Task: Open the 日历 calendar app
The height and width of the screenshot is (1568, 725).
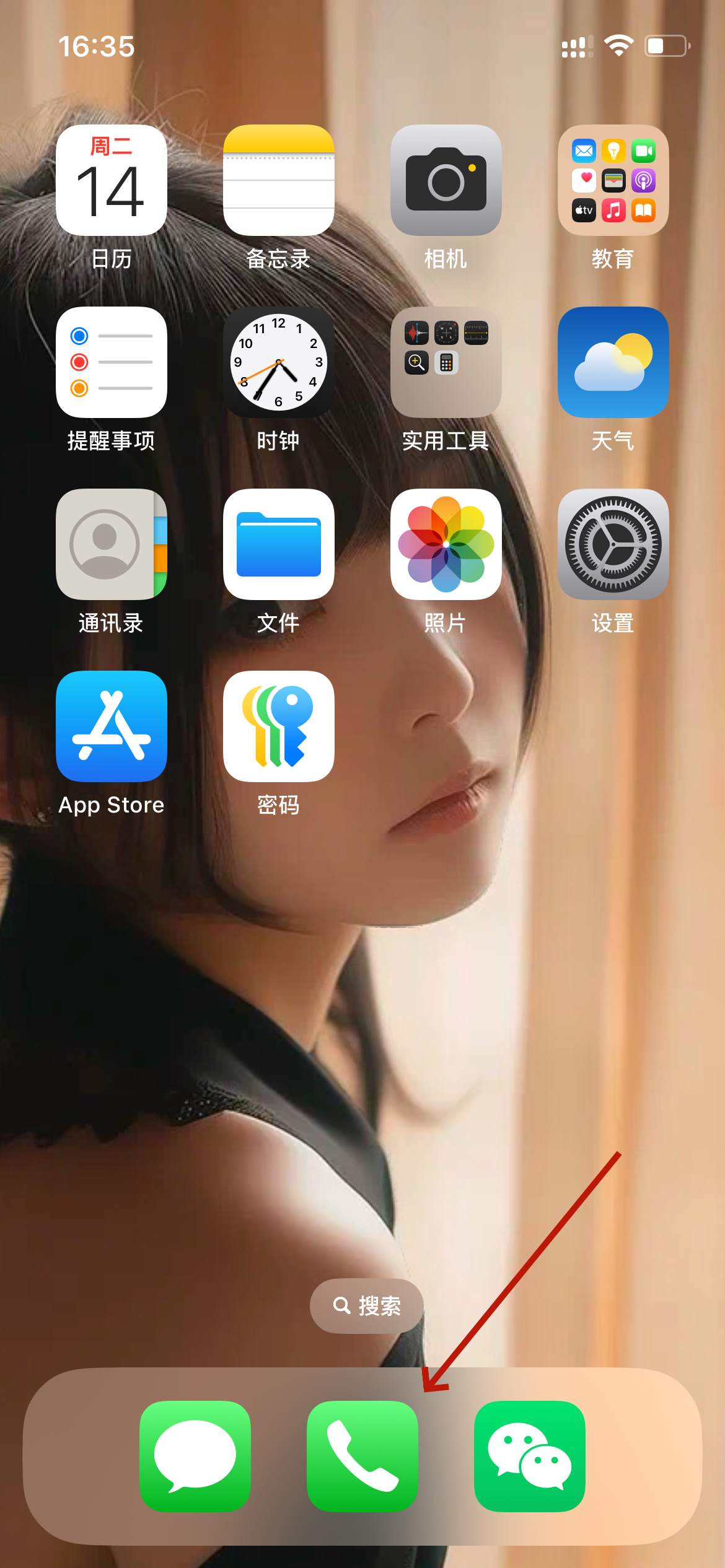Action: 112,180
